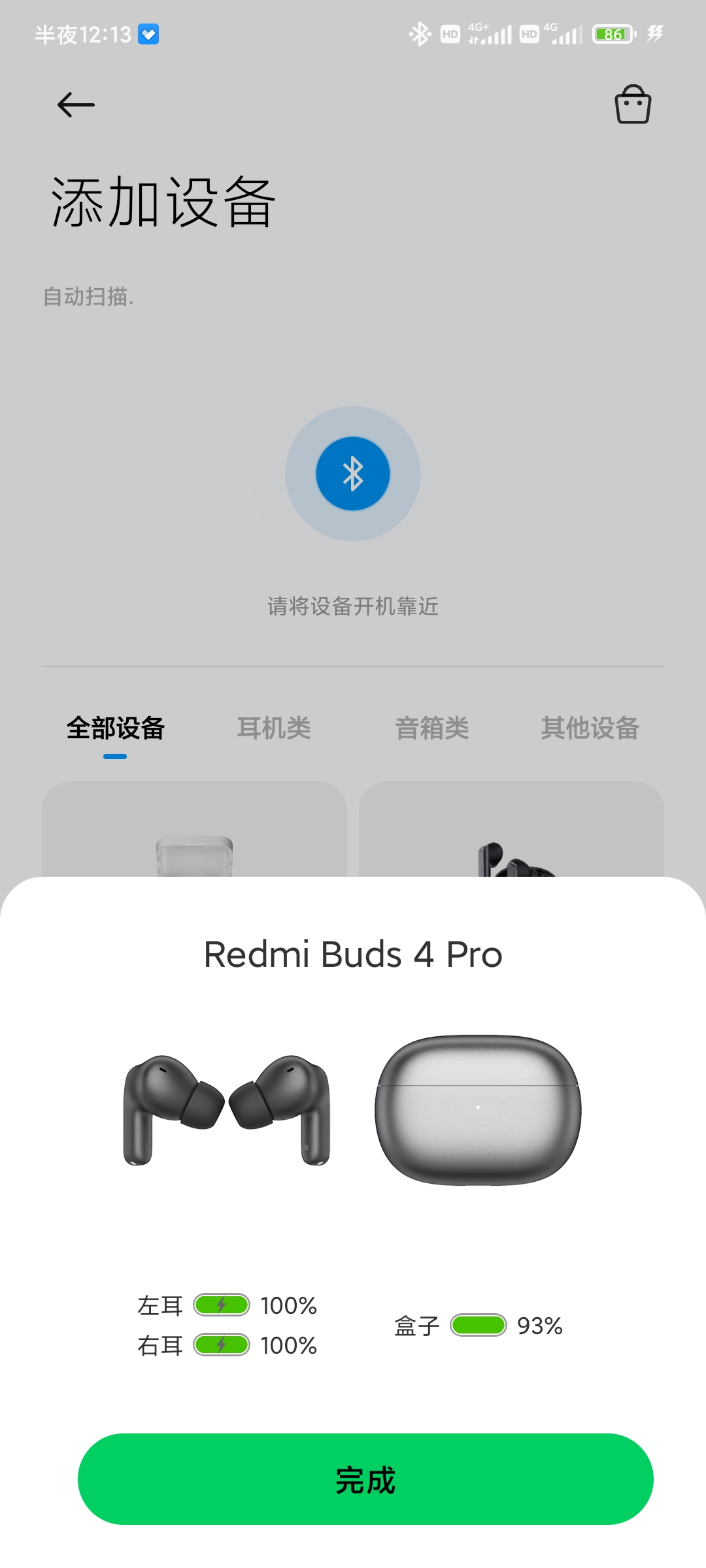Switch to the 其他设备 tab

pos(590,728)
